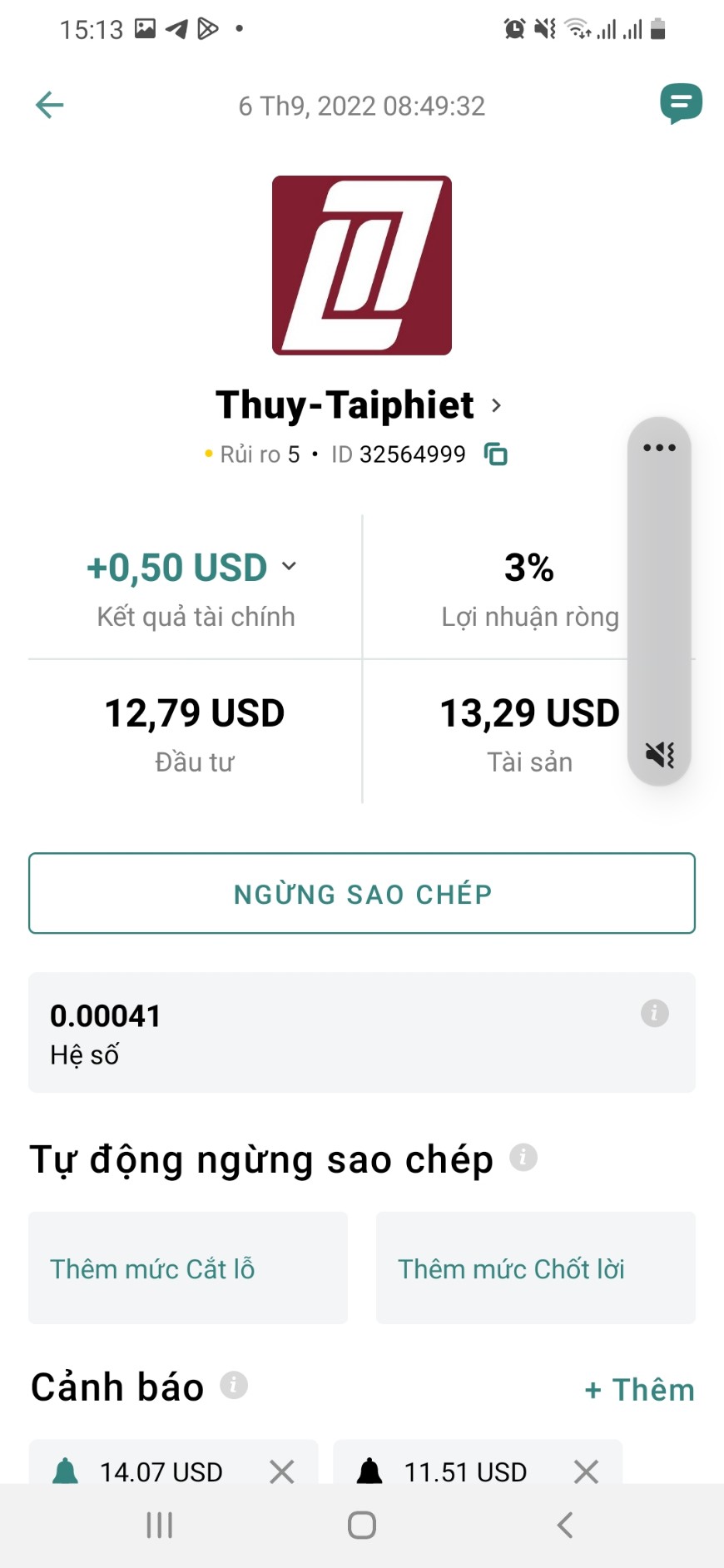Image resolution: width=724 pixels, height=1568 pixels.
Task: Show info for Tự động ngừng sao chép
Action: [523, 1158]
